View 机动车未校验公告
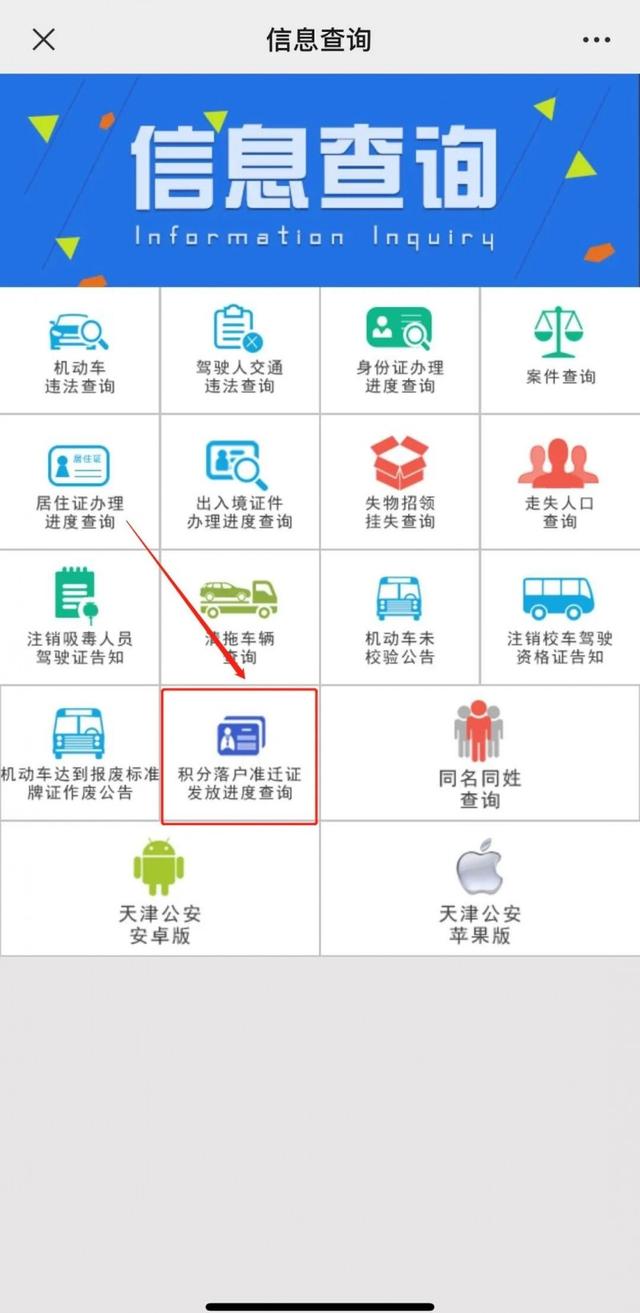This screenshot has width=640, height=1313. 400,618
